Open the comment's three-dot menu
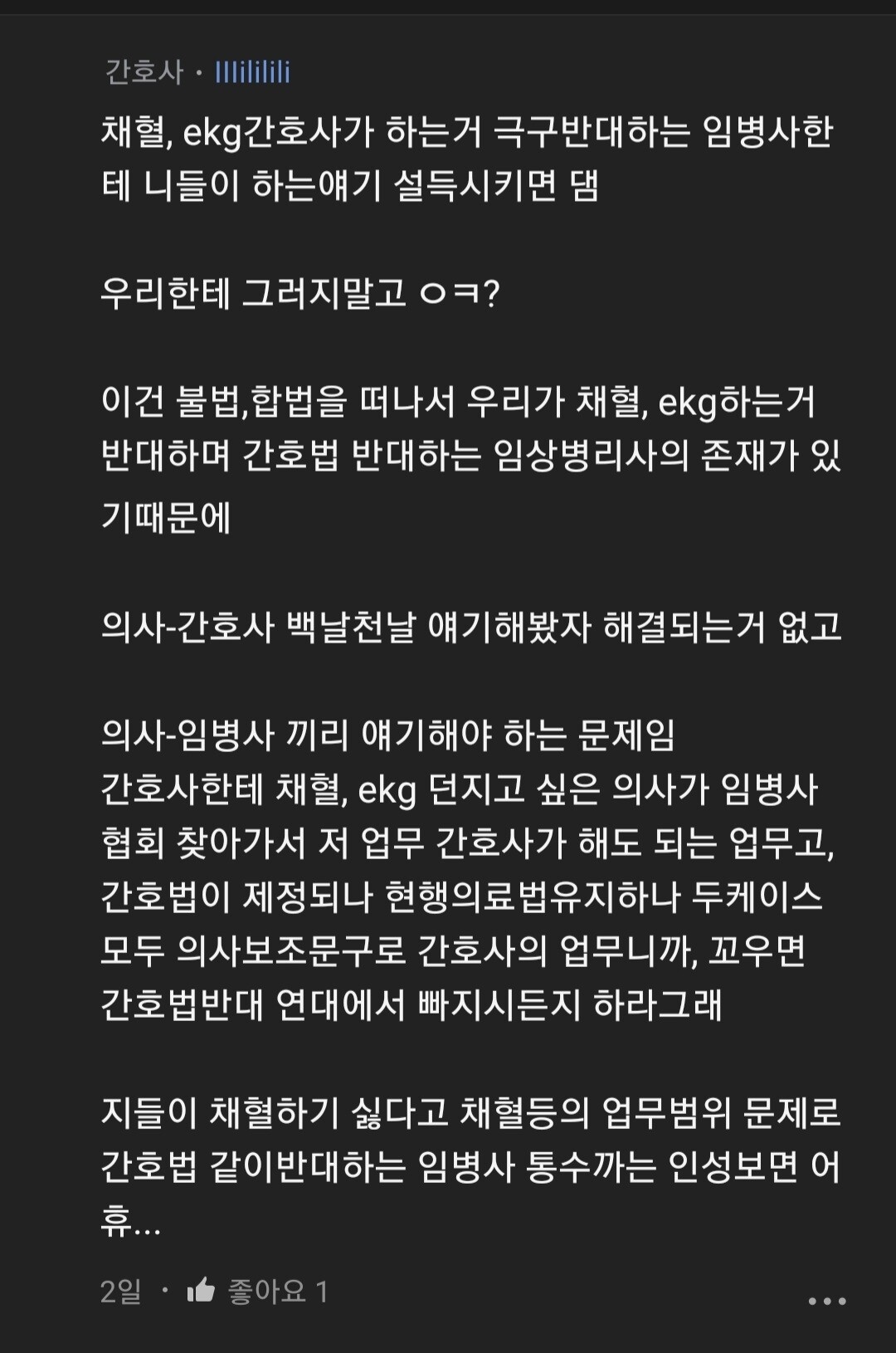Viewport: 896px width, 1353px height. 827,1301
